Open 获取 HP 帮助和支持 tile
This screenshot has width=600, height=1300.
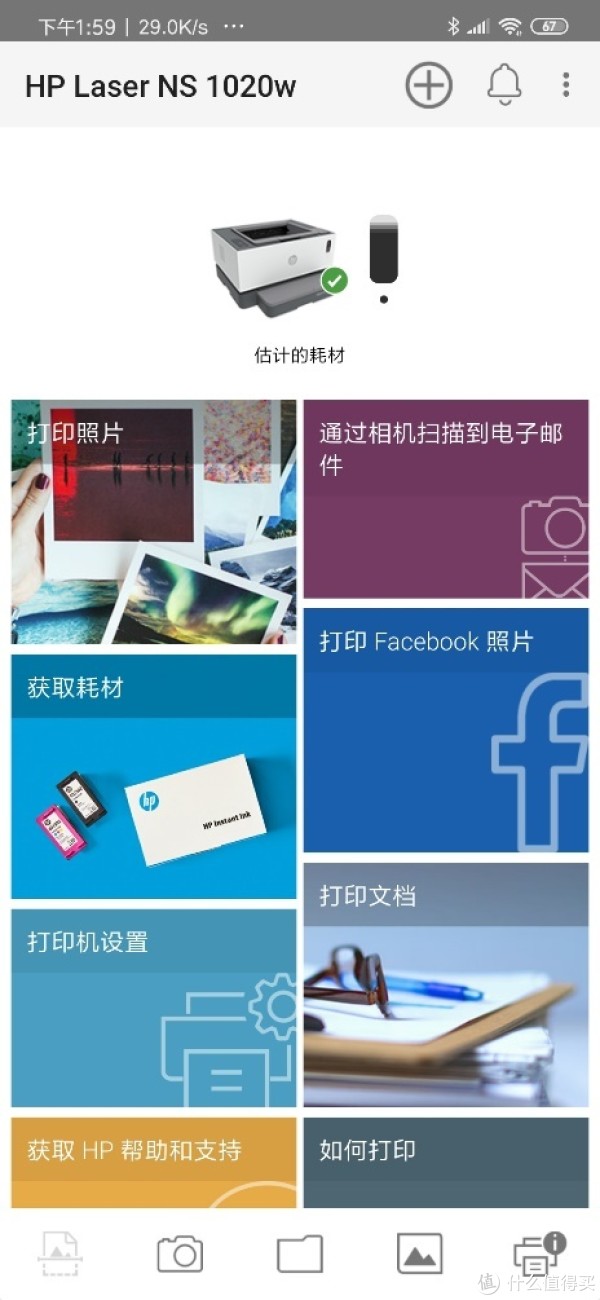pyautogui.click(x=153, y=1162)
